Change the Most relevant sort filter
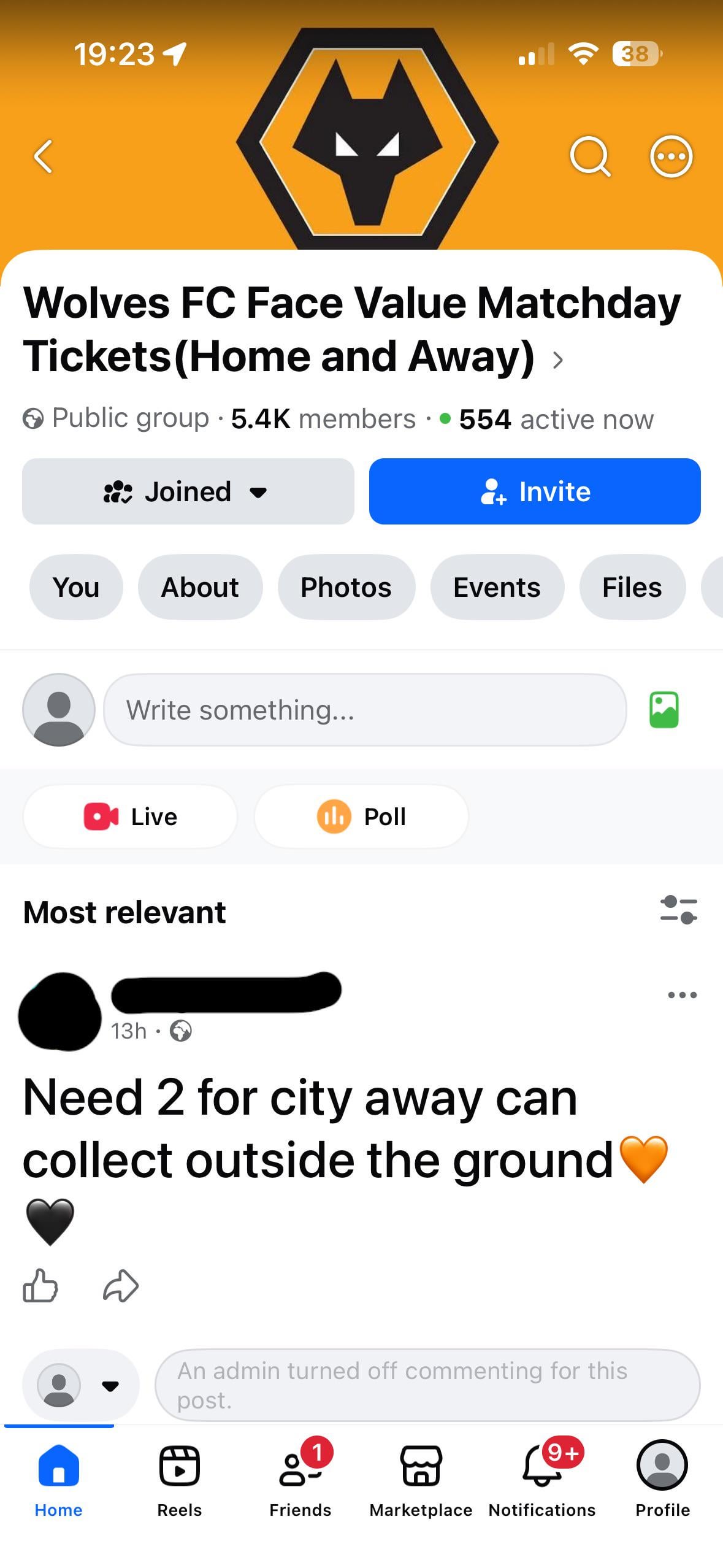The width and height of the screenshot is (723, 1568). (x=678, y=910)
